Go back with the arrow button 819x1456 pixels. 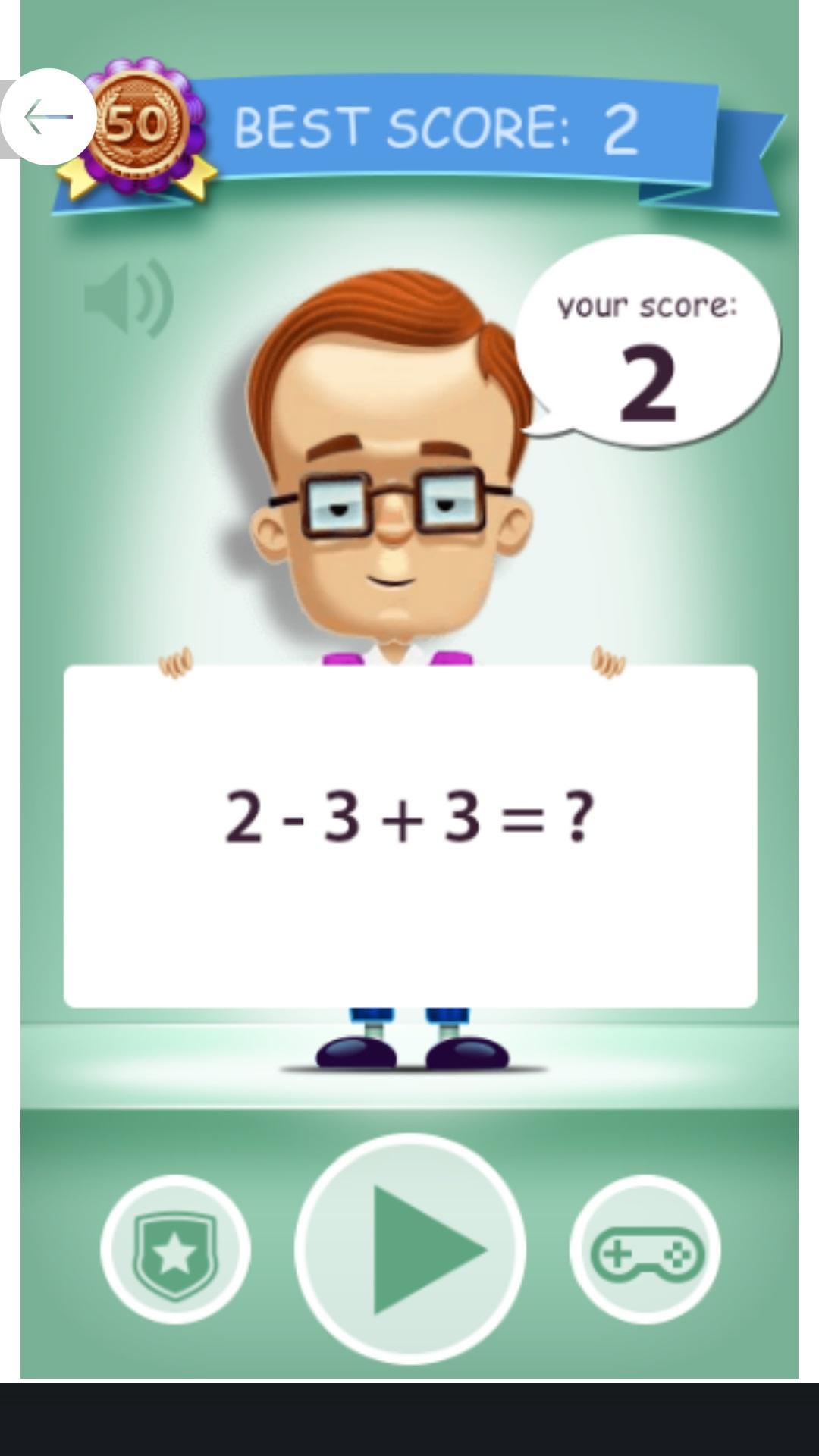click(x=48, y=117)
